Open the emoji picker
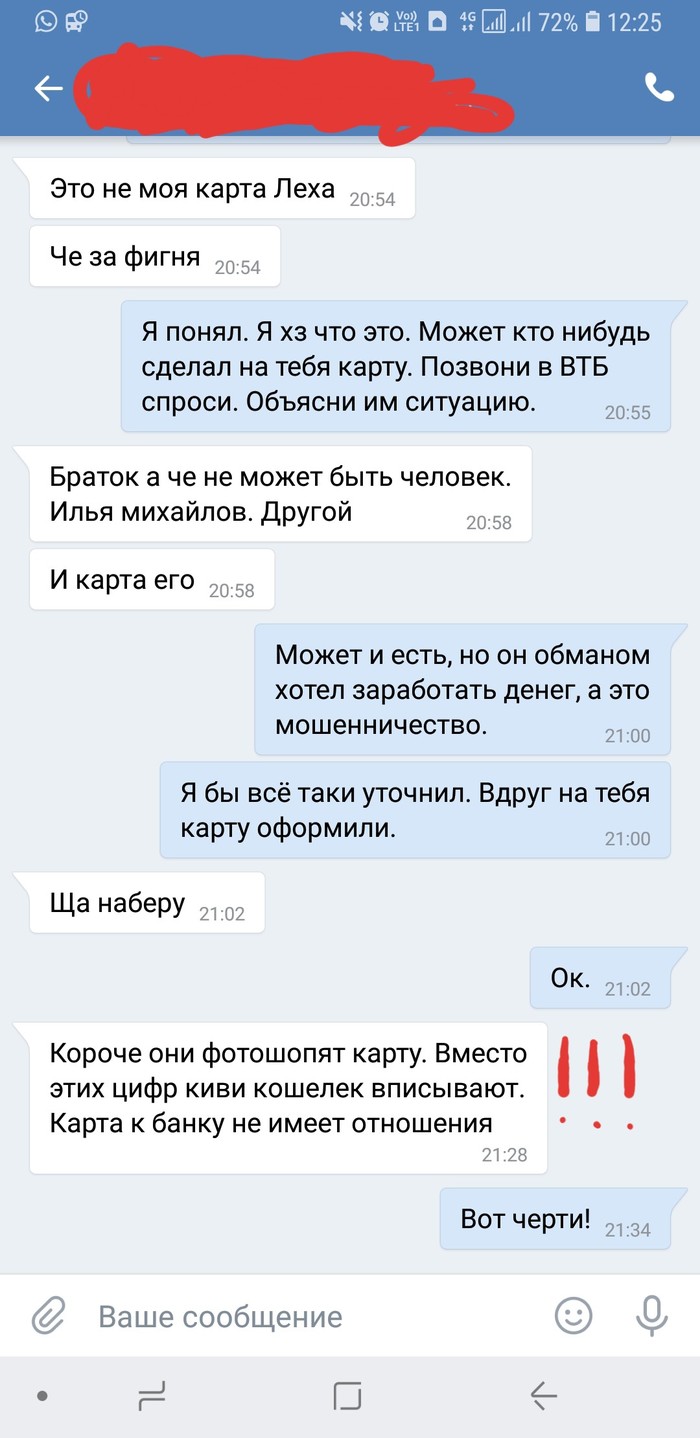Viewport: 700px width, 1438px height. (574, 1315)
